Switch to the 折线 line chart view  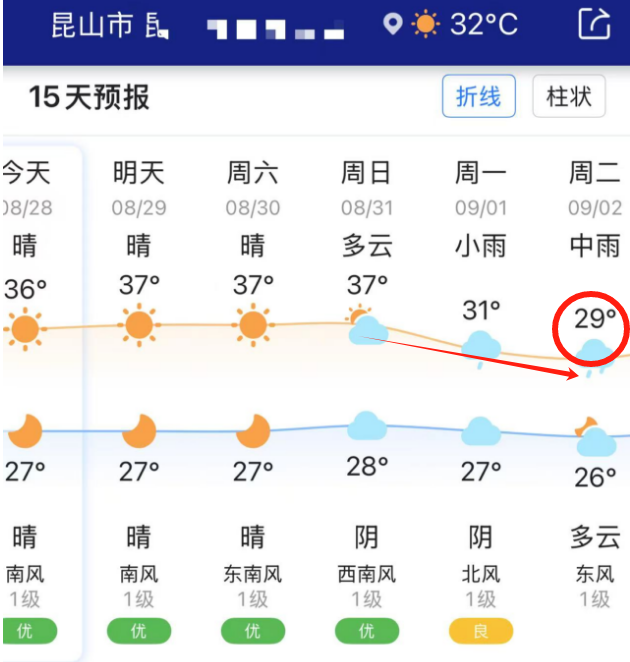tap(478, 97)
